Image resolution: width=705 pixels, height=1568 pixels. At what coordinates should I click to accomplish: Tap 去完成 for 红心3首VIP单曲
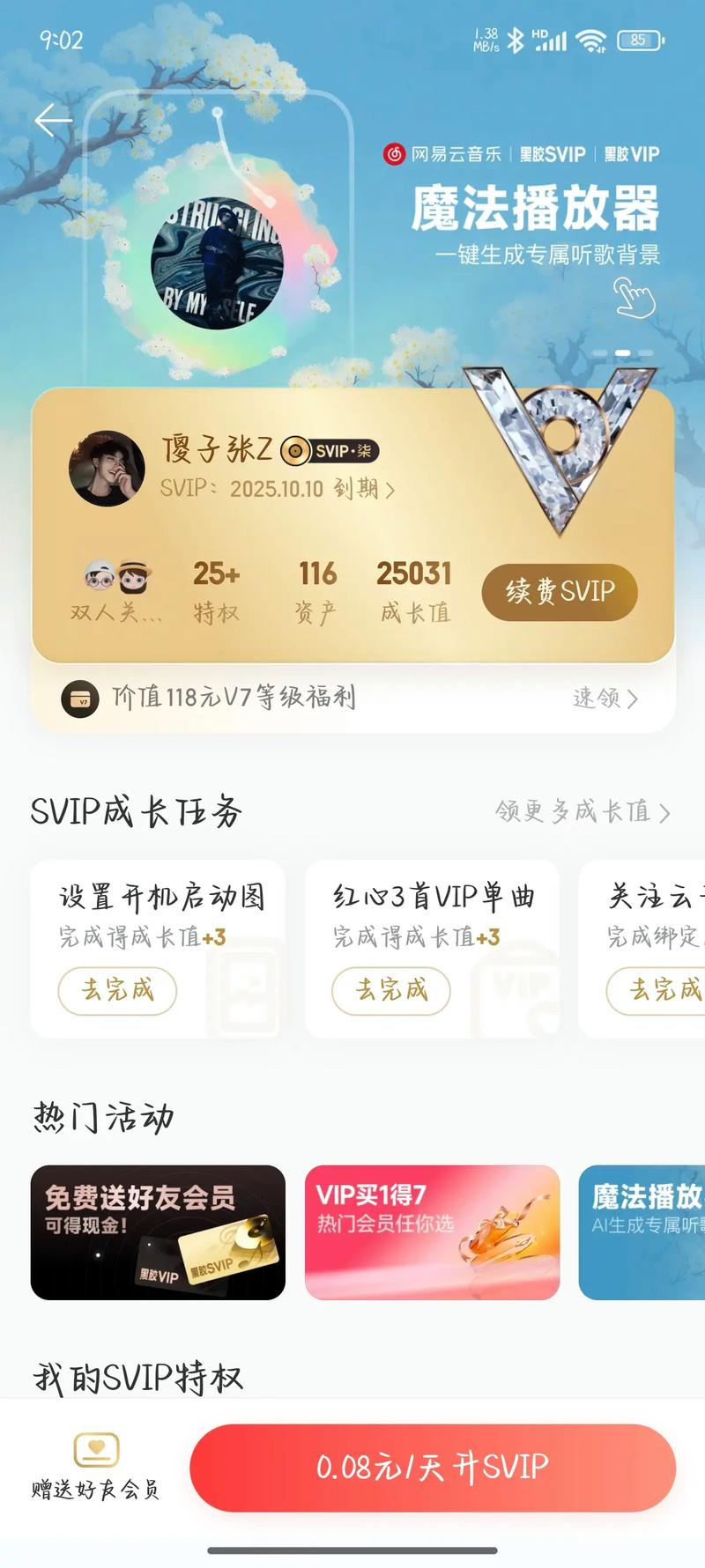click(x=390, y=990)
